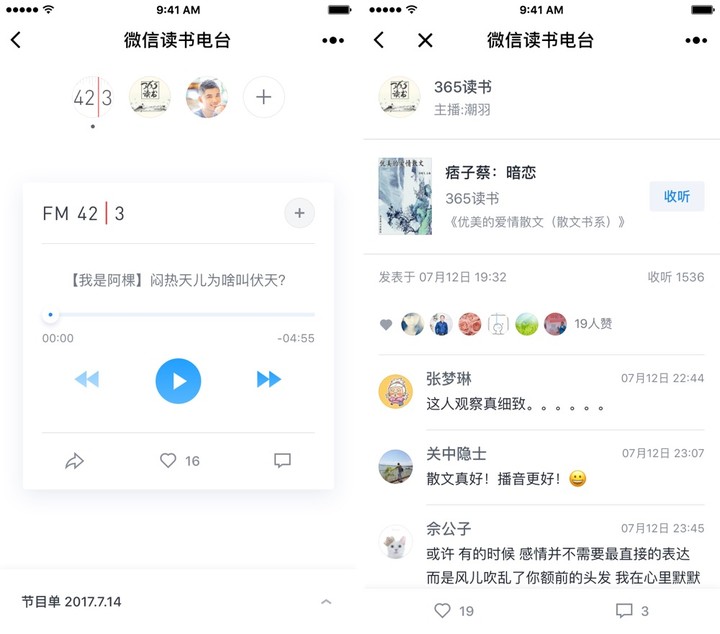Open comments from the FM player card
Image resolution: width=720 pixels, height=634 pixels.
(x=282, y=461)
